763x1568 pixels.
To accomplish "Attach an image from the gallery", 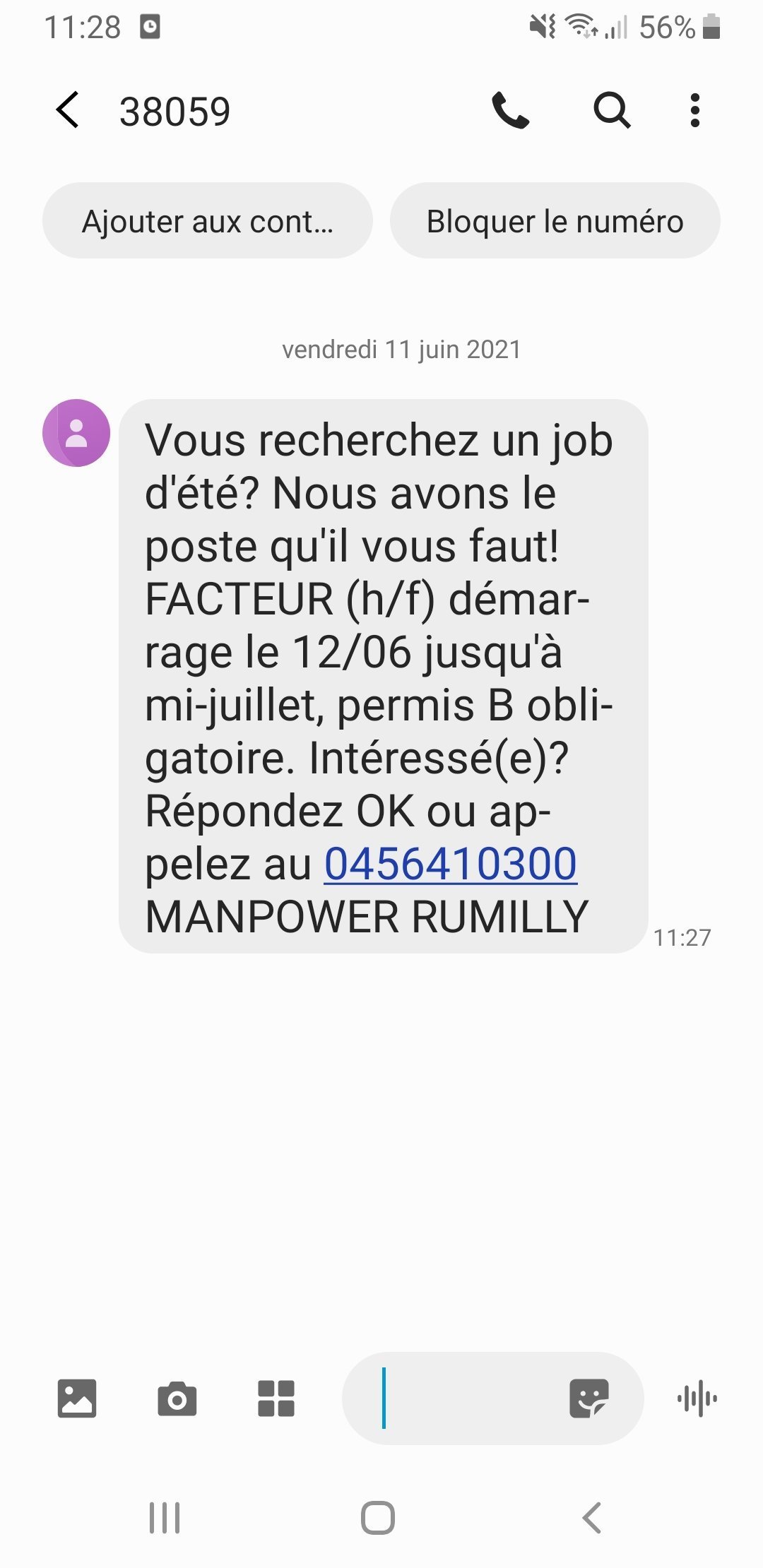I will pos(76,1398).
